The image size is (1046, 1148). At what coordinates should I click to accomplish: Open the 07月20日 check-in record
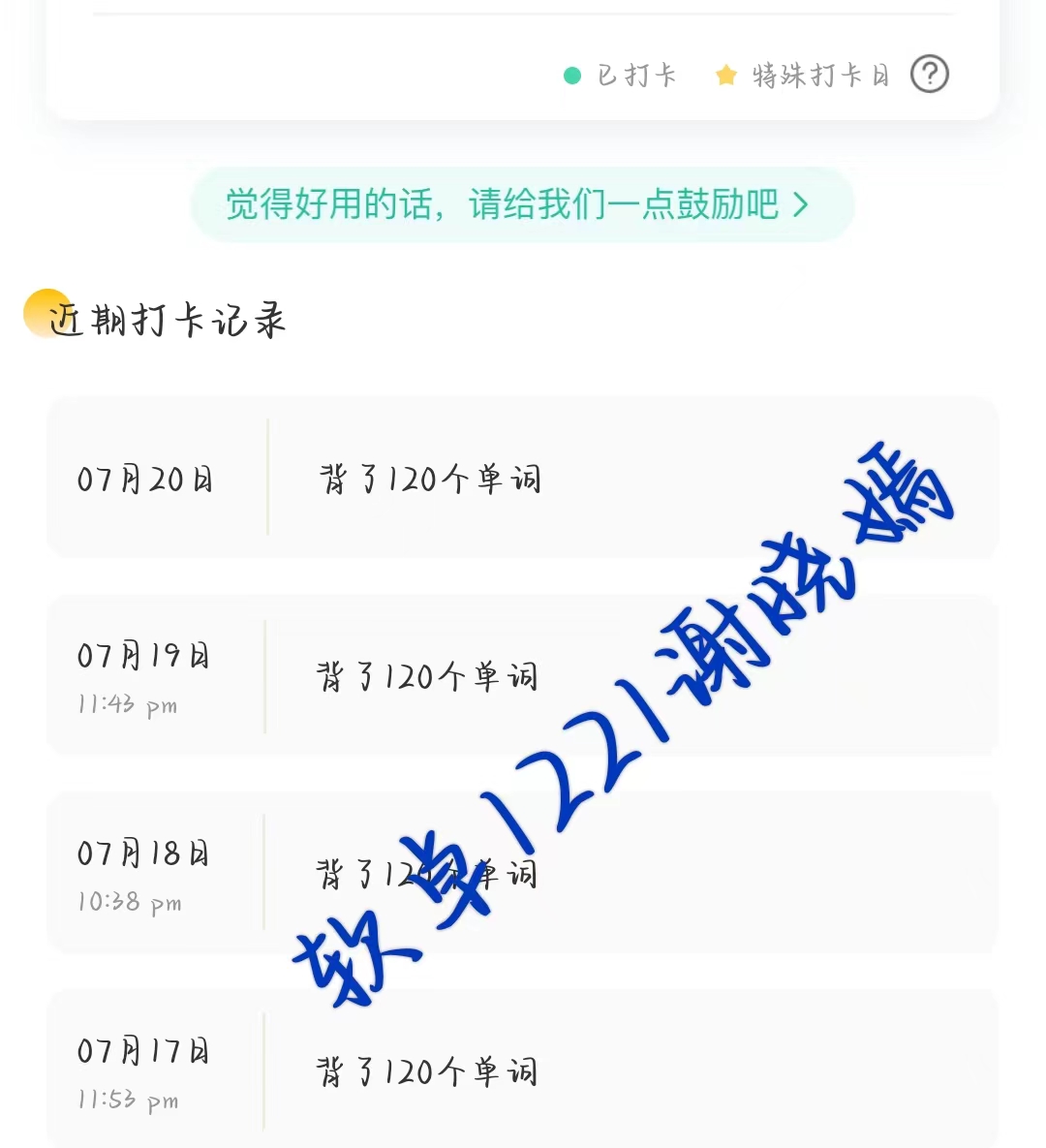[523, 478]
